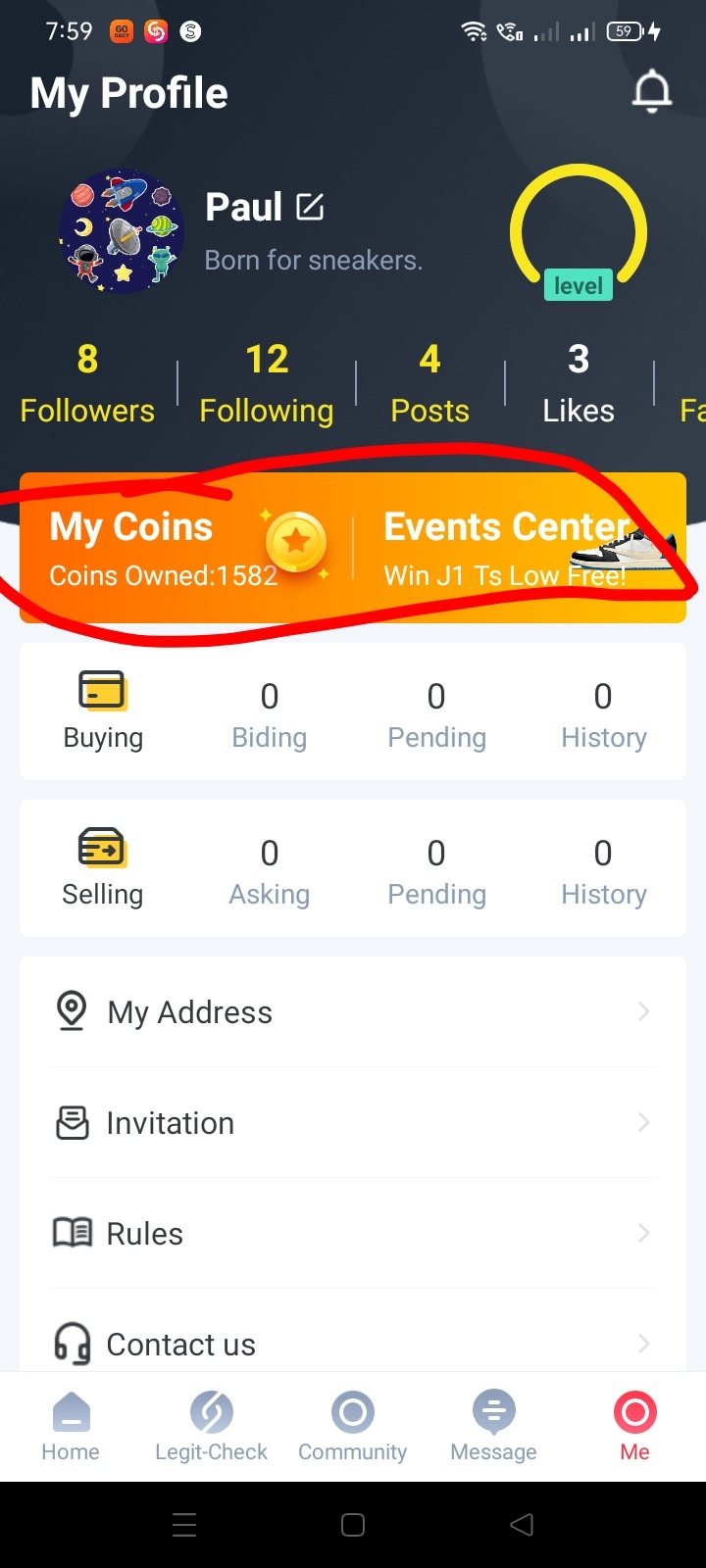Open Contact us row
706x1568 pixels.
click(x=353, y=1344)
